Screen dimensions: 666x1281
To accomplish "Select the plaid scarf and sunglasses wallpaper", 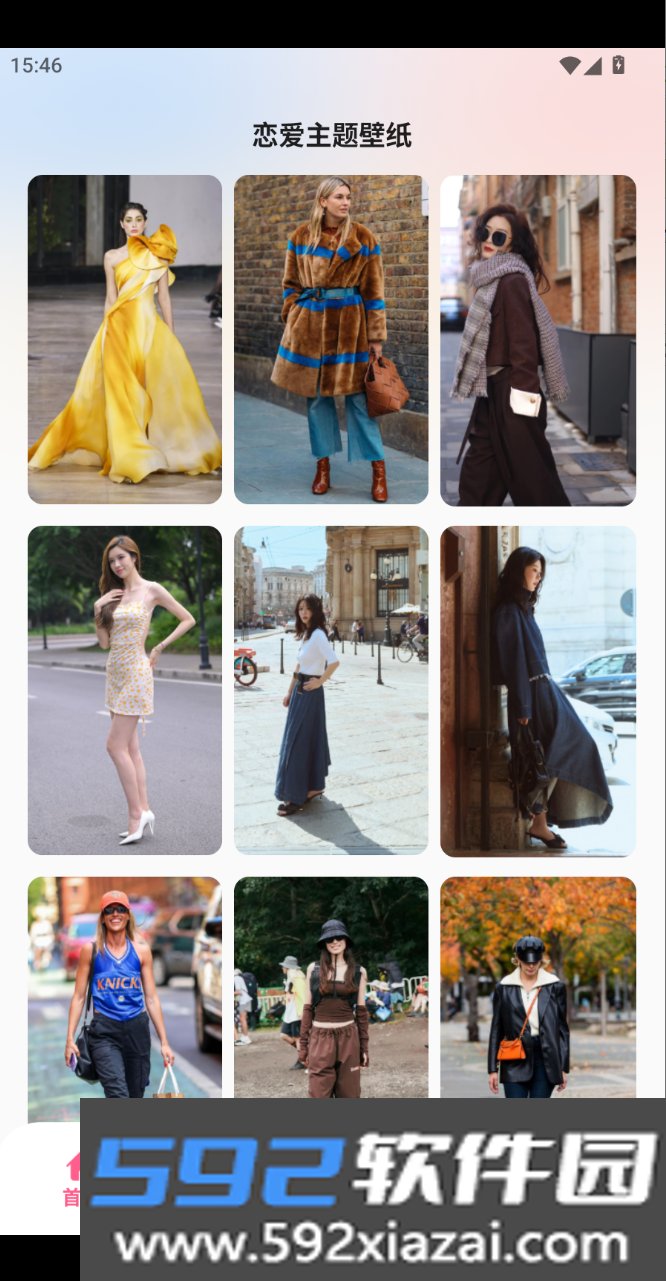I will (538, 340).
